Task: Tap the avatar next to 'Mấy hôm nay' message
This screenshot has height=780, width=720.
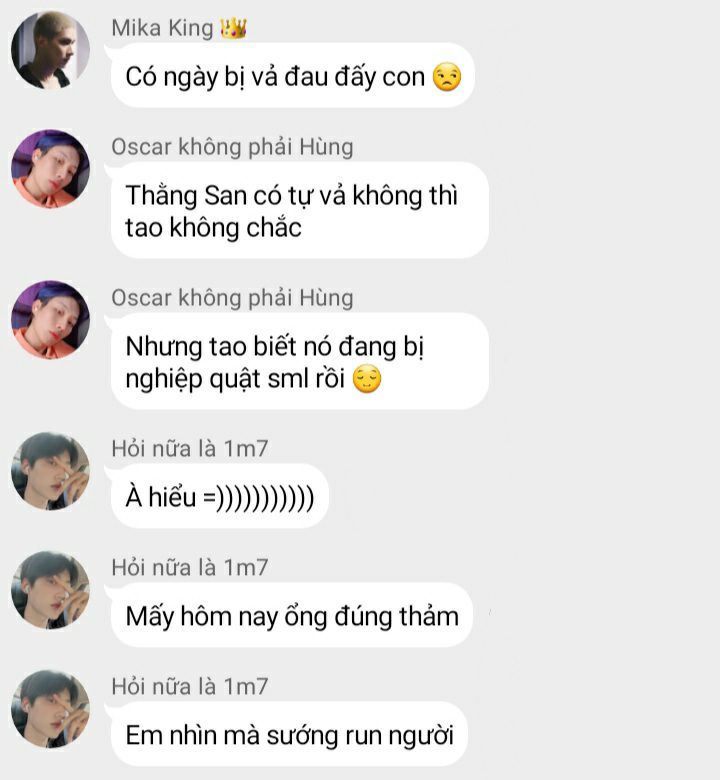Action: (x=50, y=590)
